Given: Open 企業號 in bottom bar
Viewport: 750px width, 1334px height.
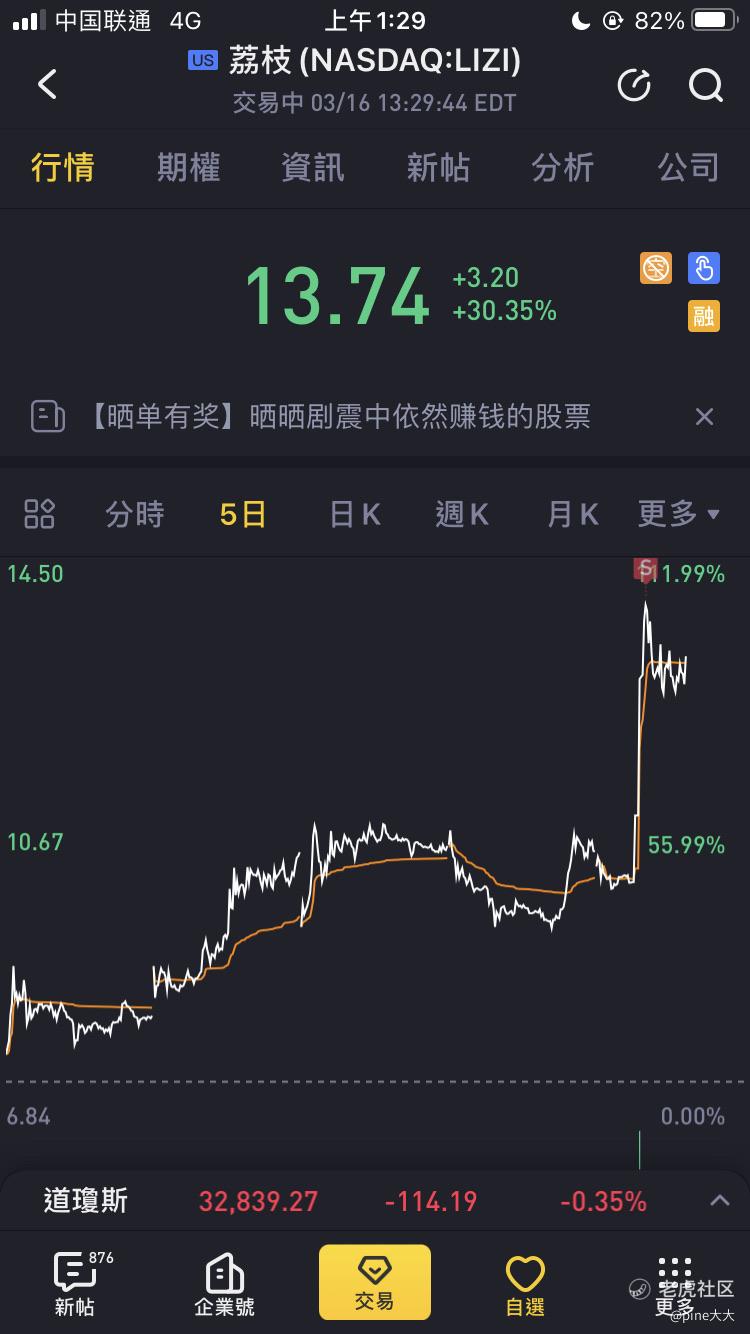Looking at the screenshot, I should pyautogui.click(x=225, y=1285).
